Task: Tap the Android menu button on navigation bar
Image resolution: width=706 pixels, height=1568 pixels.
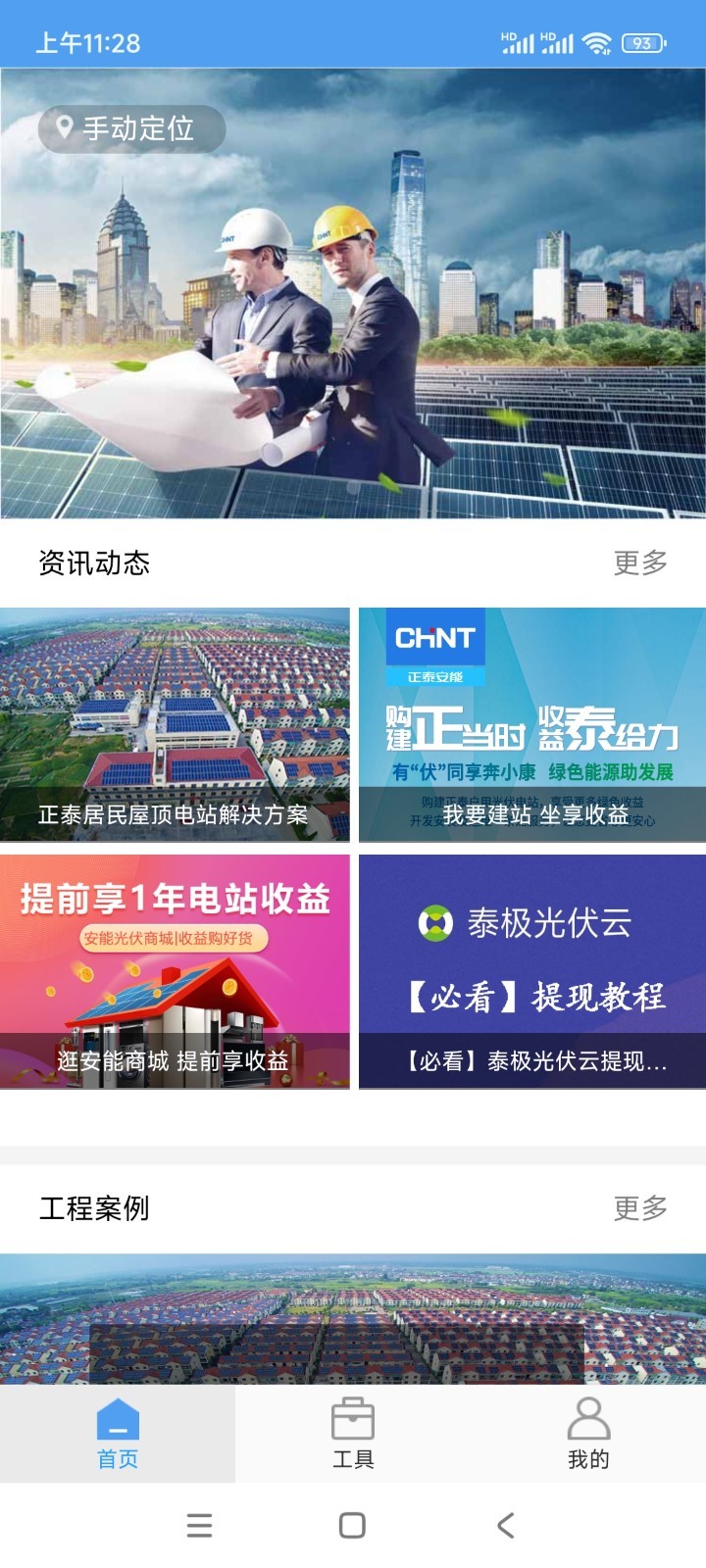Action: point(200,1525)
